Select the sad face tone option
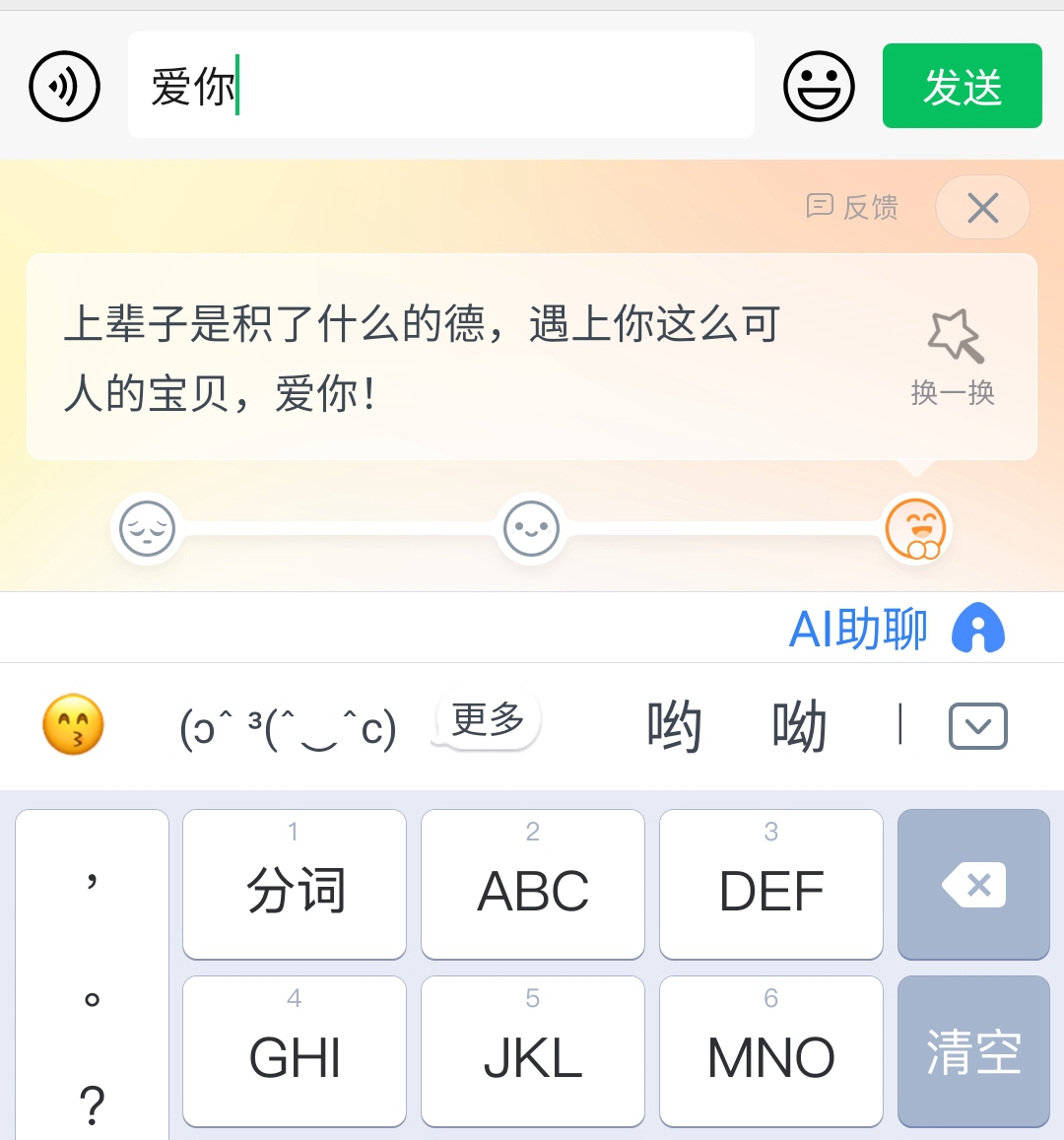 point(146,528)
